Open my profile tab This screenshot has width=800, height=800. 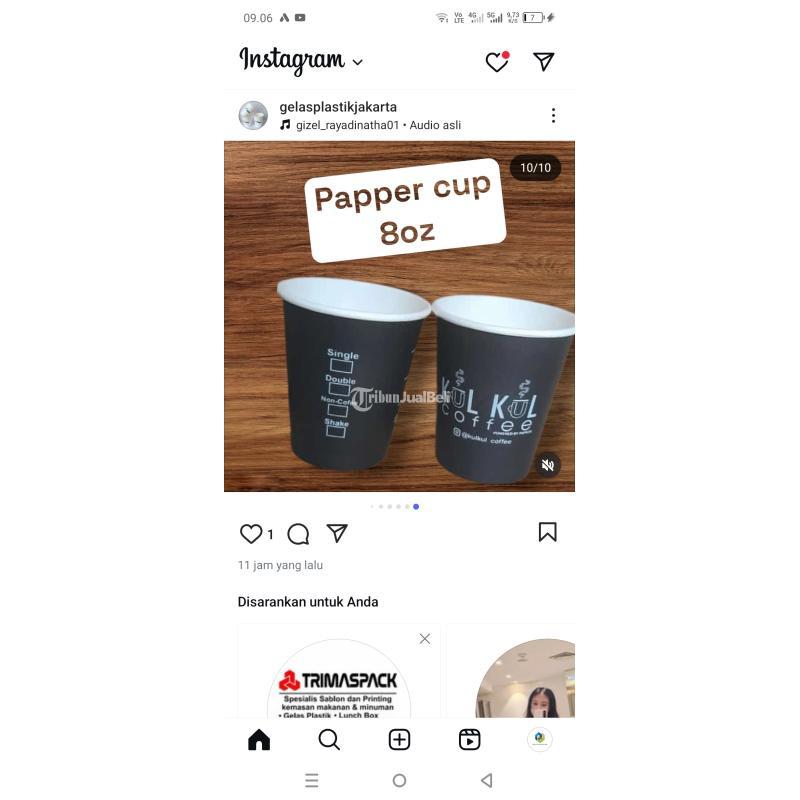pos(540,739)
